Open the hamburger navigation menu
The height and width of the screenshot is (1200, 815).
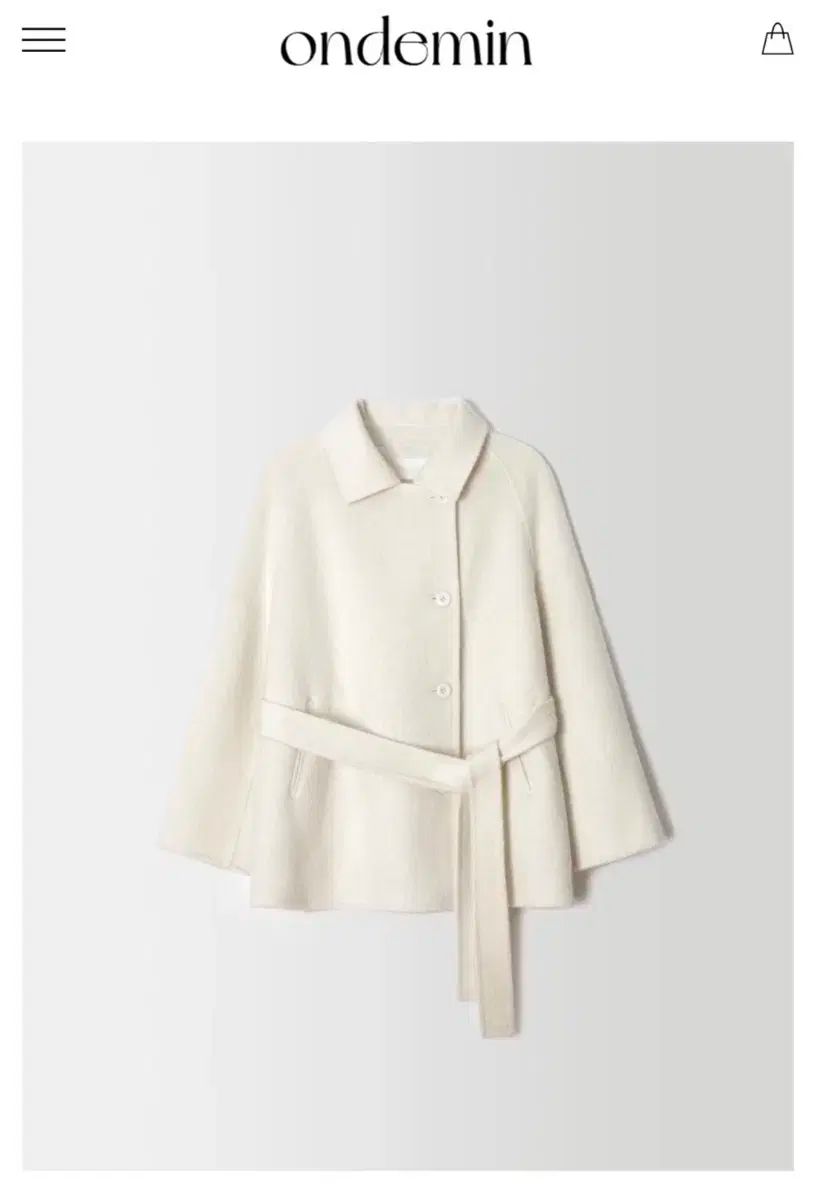coord(44,40)
